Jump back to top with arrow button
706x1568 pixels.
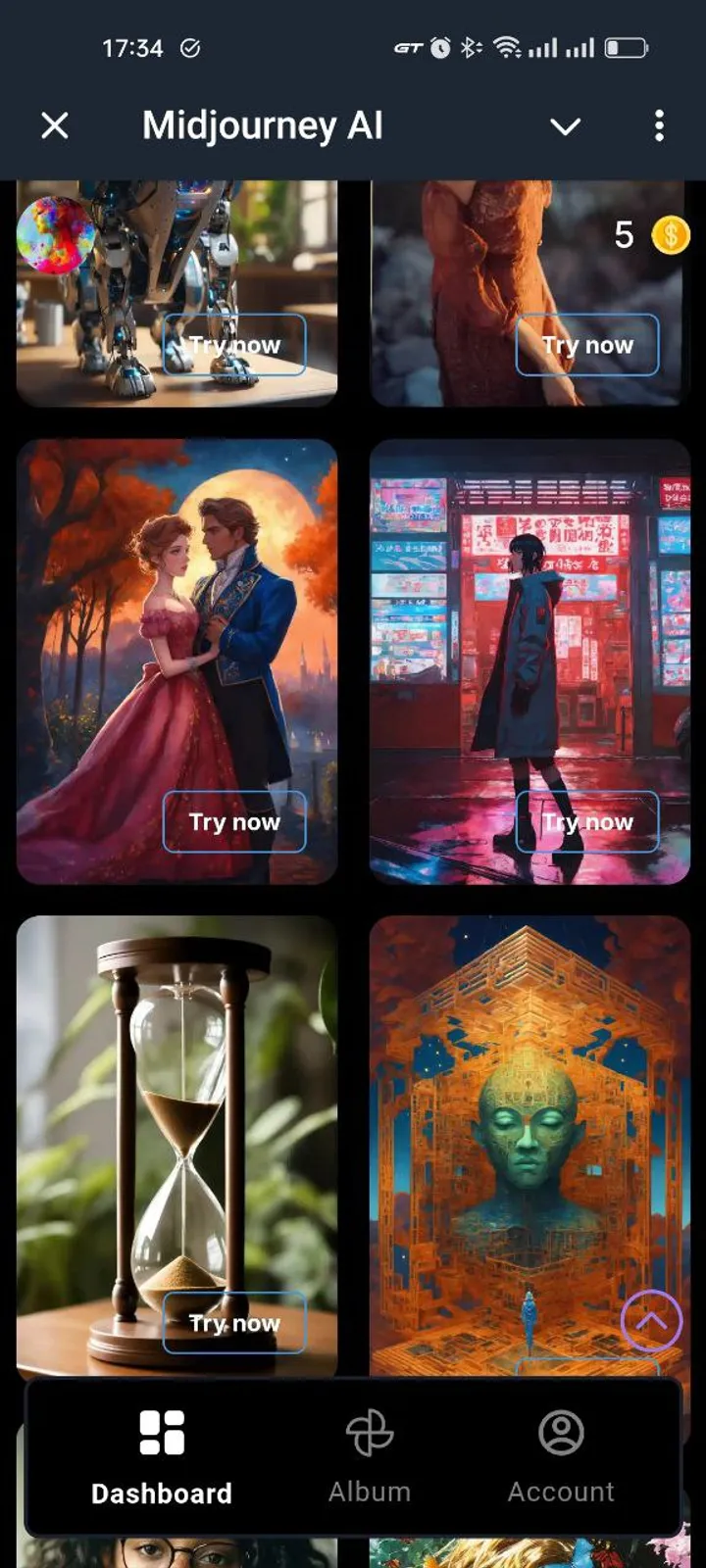tap(651, 1321)
